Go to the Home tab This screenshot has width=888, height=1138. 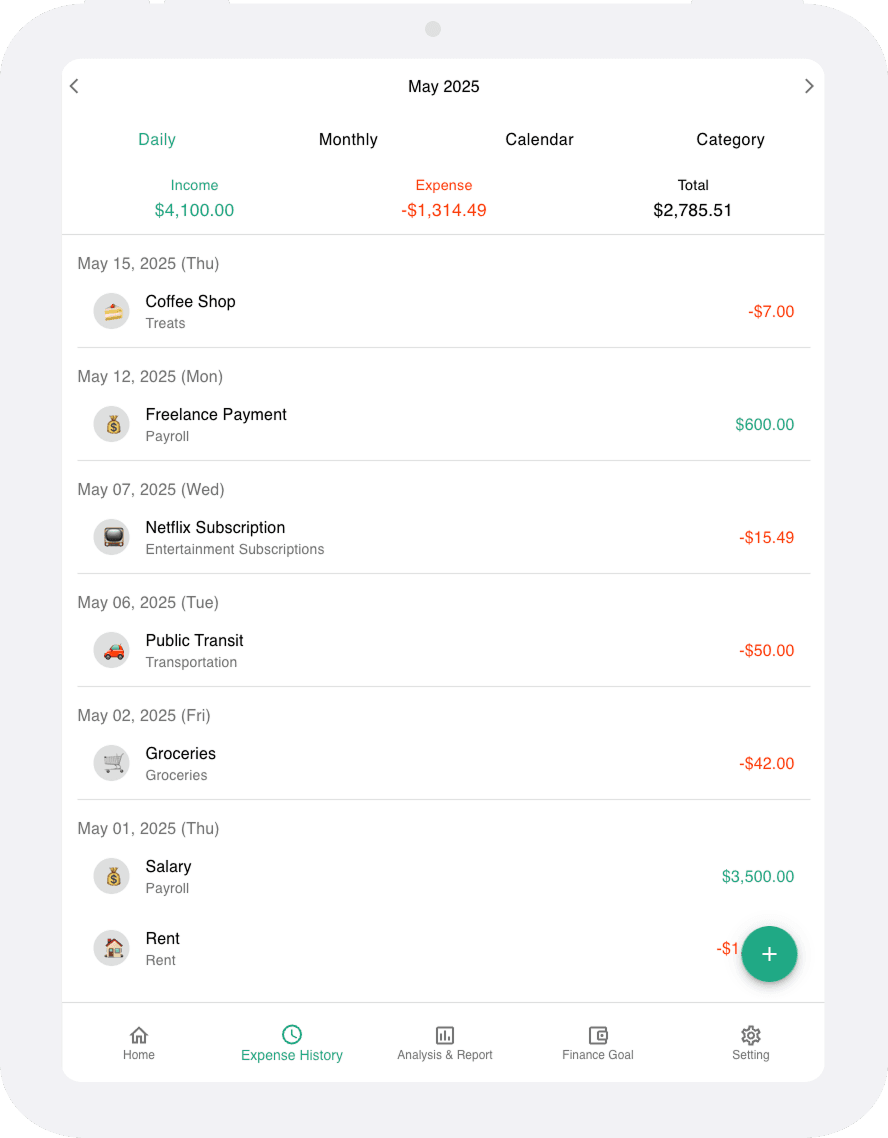pos(139,1043)
